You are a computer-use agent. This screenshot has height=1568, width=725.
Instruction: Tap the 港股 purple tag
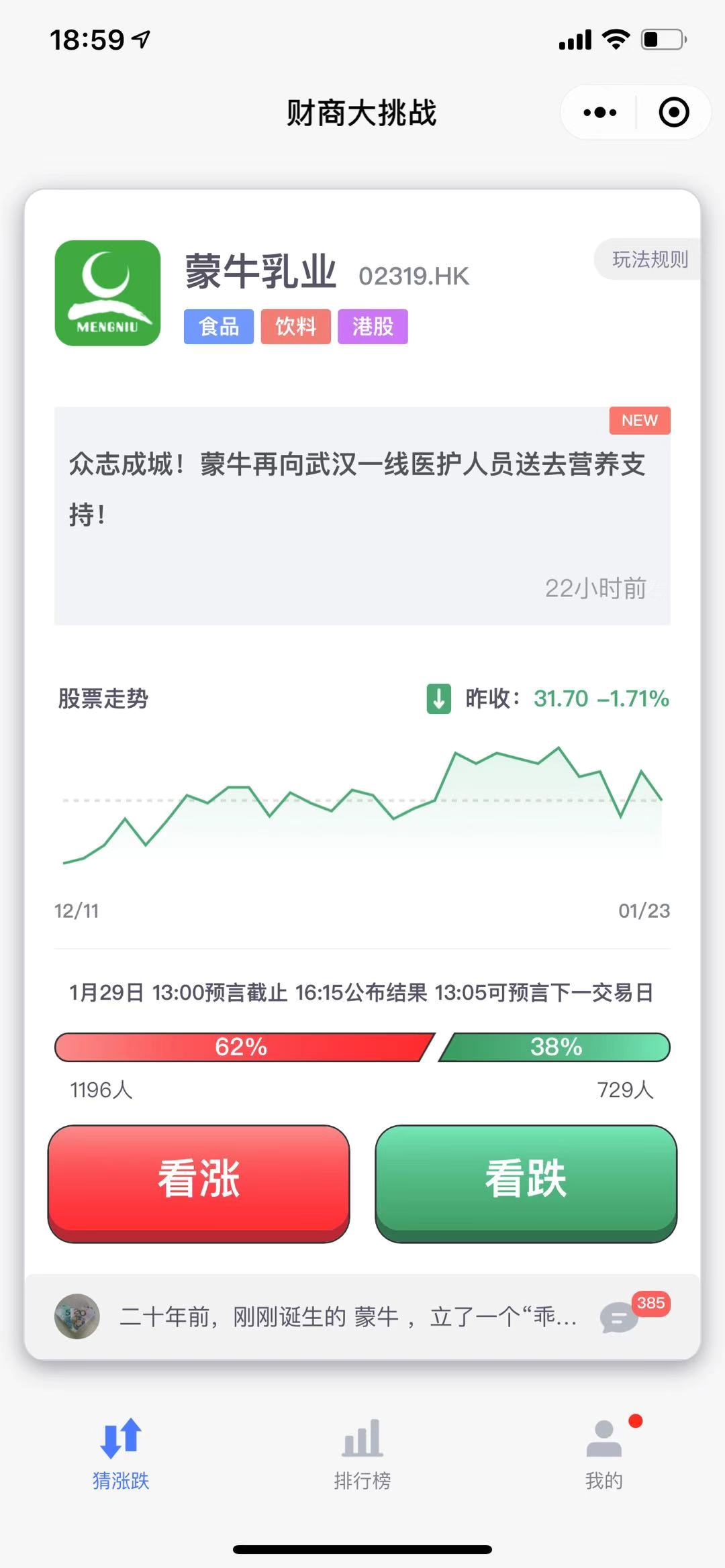(373, 327)
